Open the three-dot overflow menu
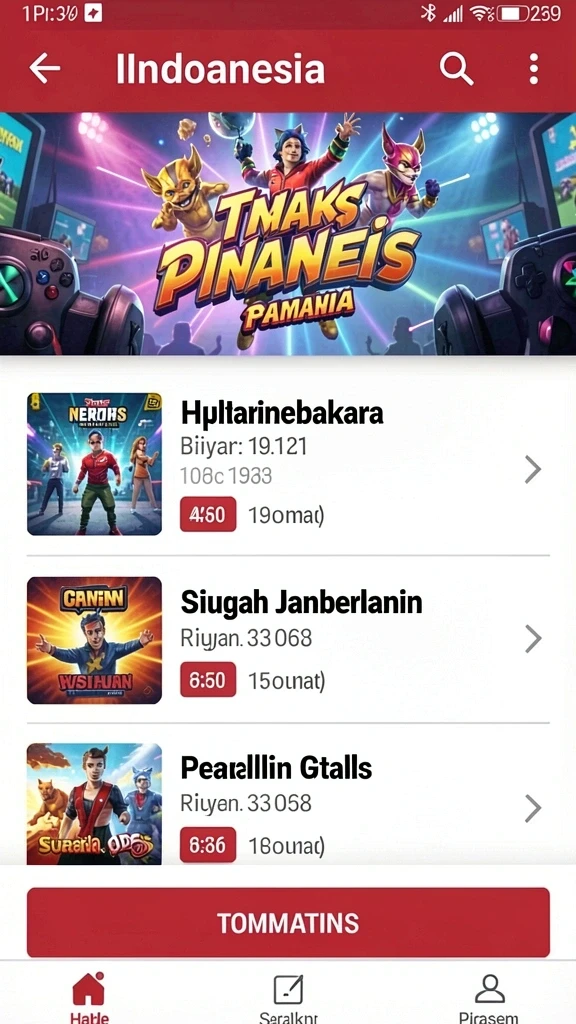This screenshot has width=576, height=1024. [534, 69]
